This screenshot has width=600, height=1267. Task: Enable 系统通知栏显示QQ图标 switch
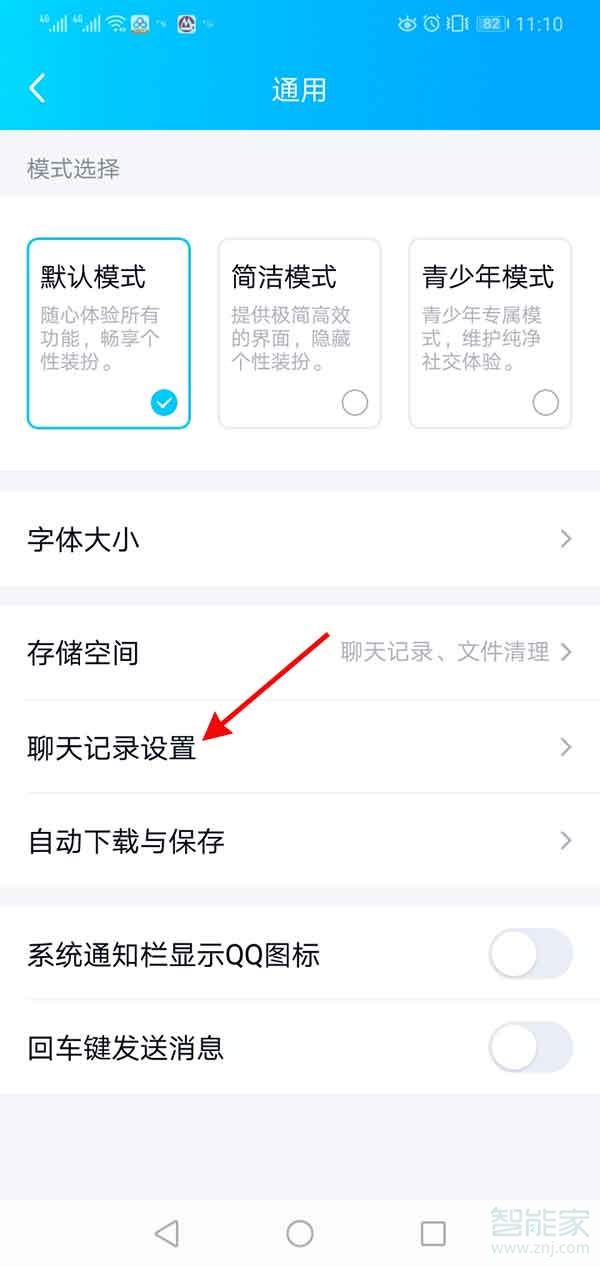click(x=531, y=954)
